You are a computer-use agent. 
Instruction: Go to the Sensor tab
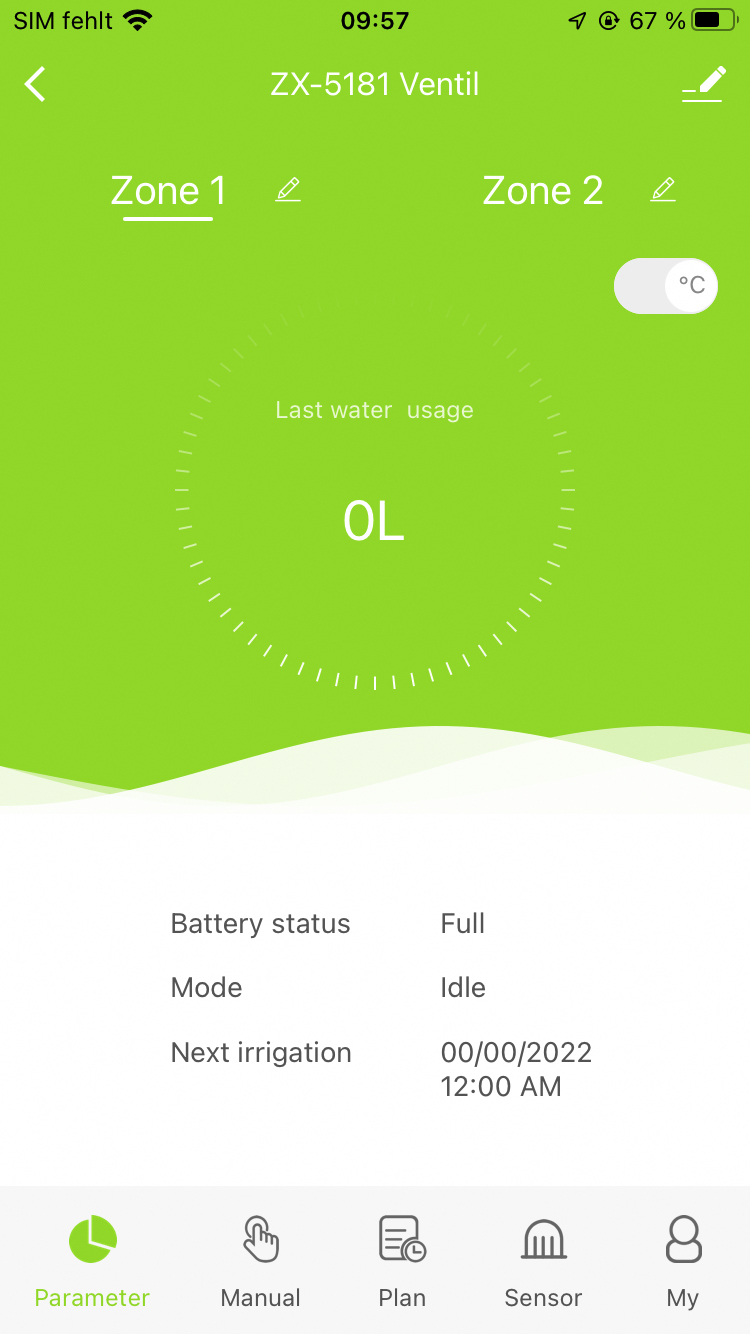tap(543, 1260)
